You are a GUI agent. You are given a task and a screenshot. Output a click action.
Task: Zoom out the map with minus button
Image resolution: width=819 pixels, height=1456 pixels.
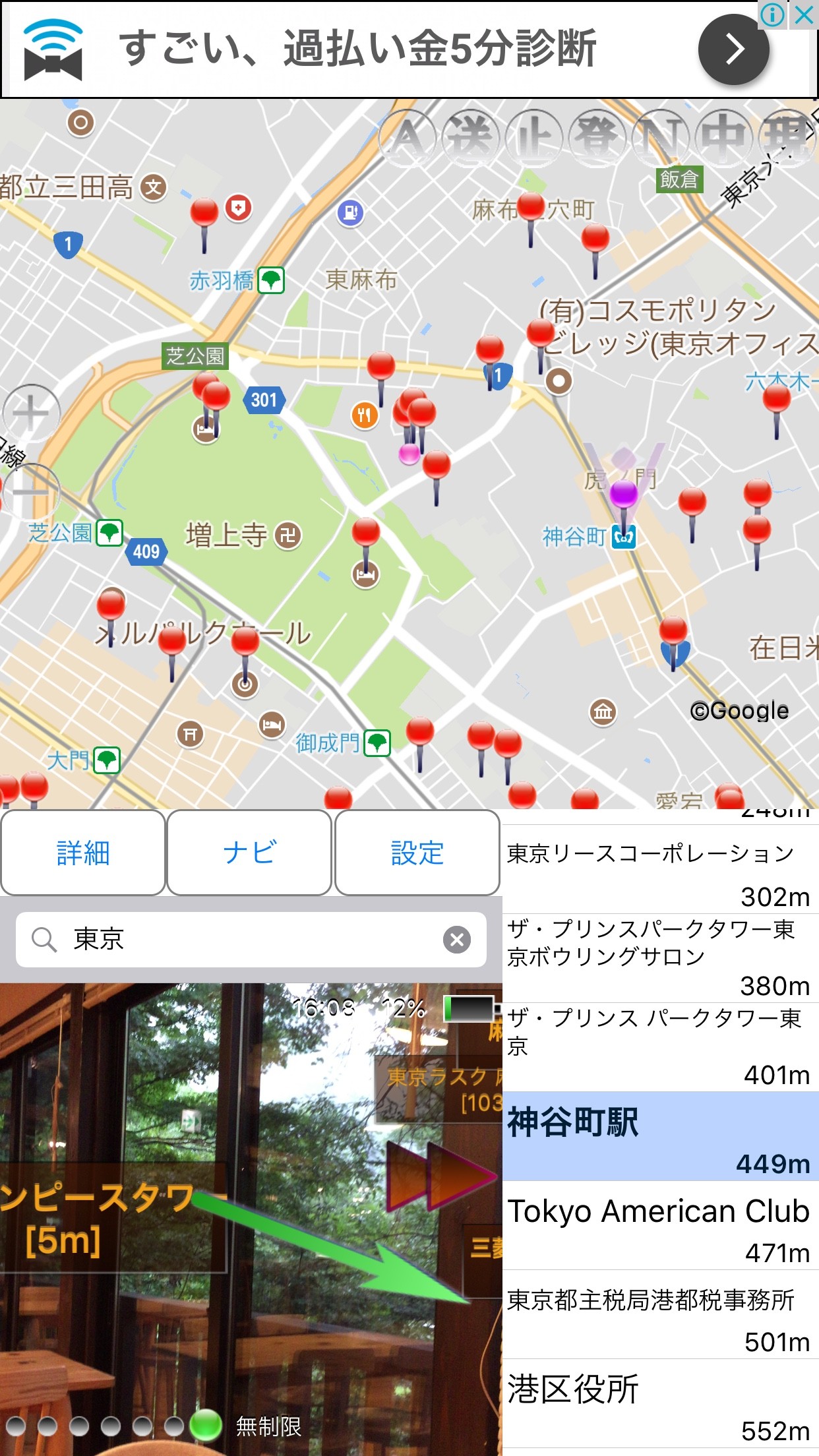(30, 492)
